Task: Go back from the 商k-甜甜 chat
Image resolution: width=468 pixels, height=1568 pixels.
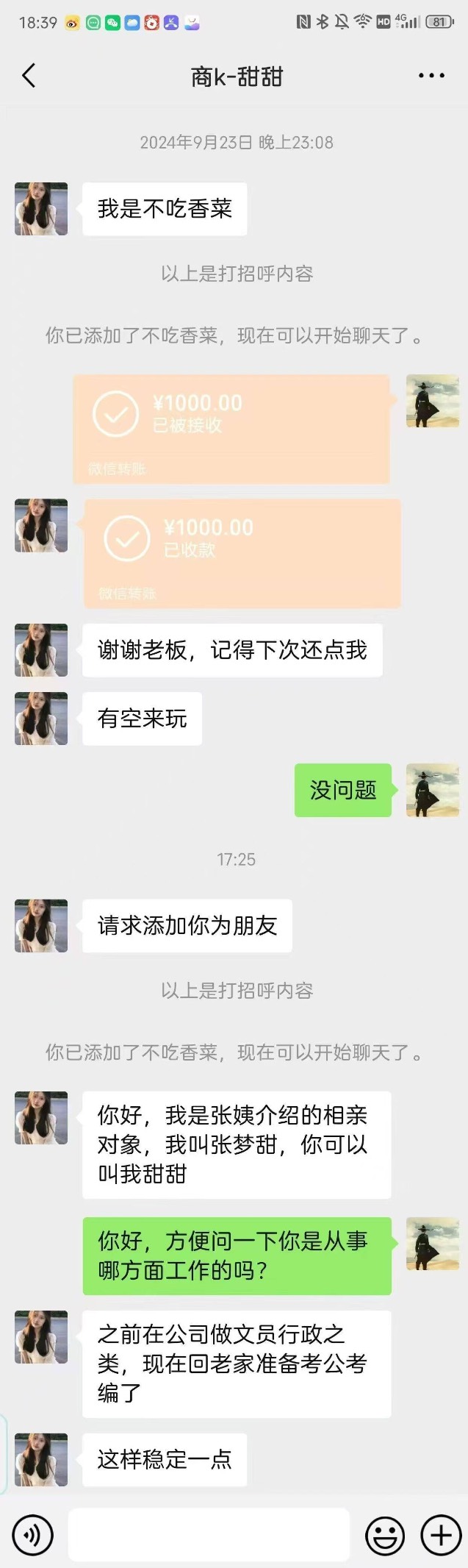Action: pos(29,76)
